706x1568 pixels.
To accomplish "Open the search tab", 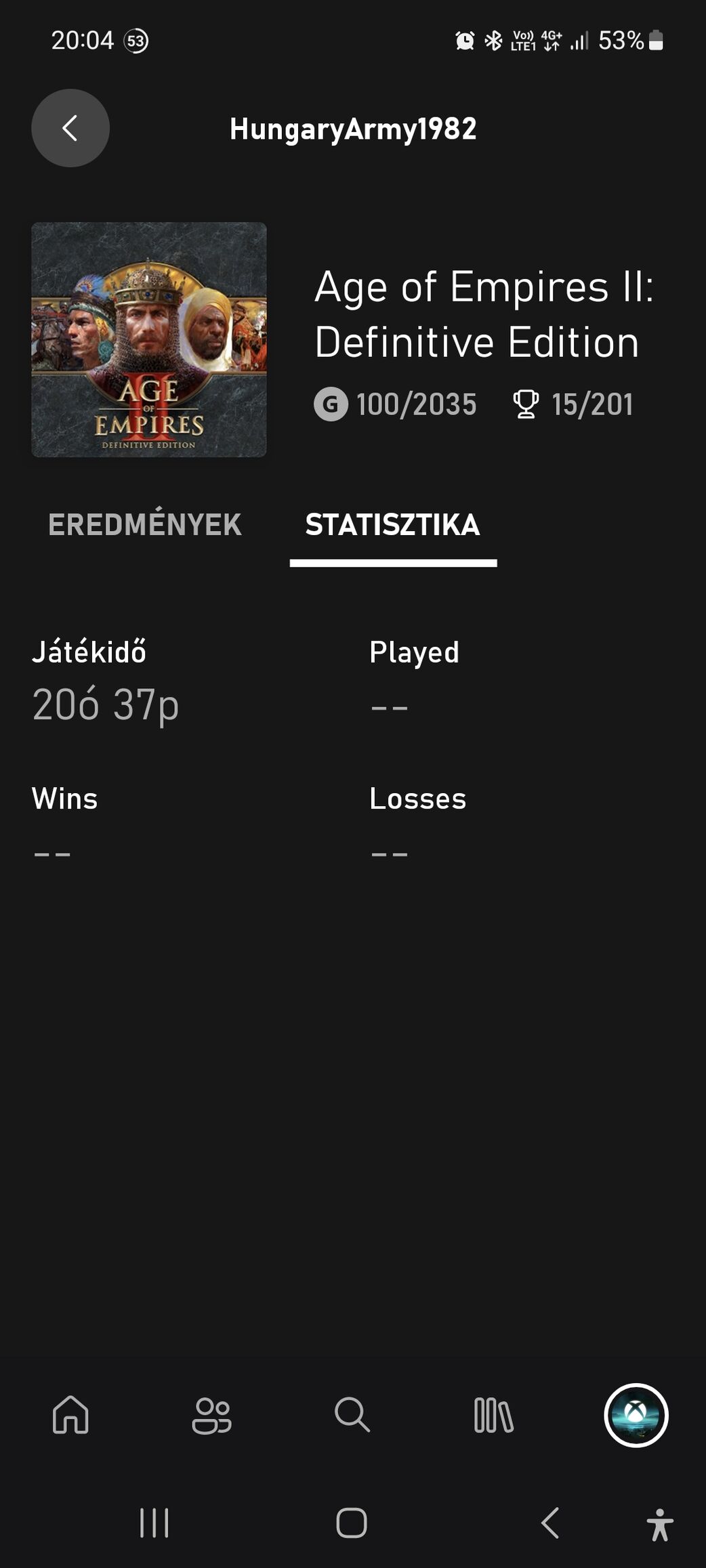I will pyautogui.click(x=352, y=1416).
